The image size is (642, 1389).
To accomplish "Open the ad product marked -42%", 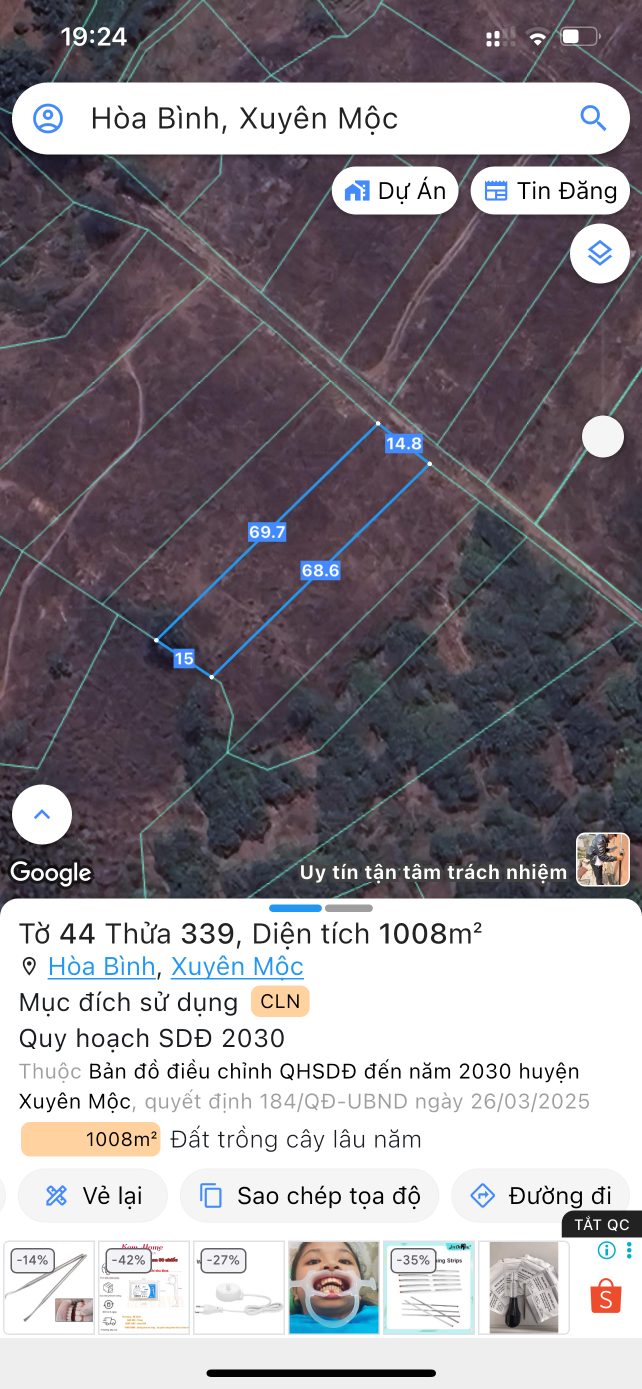I will pyautogui.click(x=144, y=1288).
